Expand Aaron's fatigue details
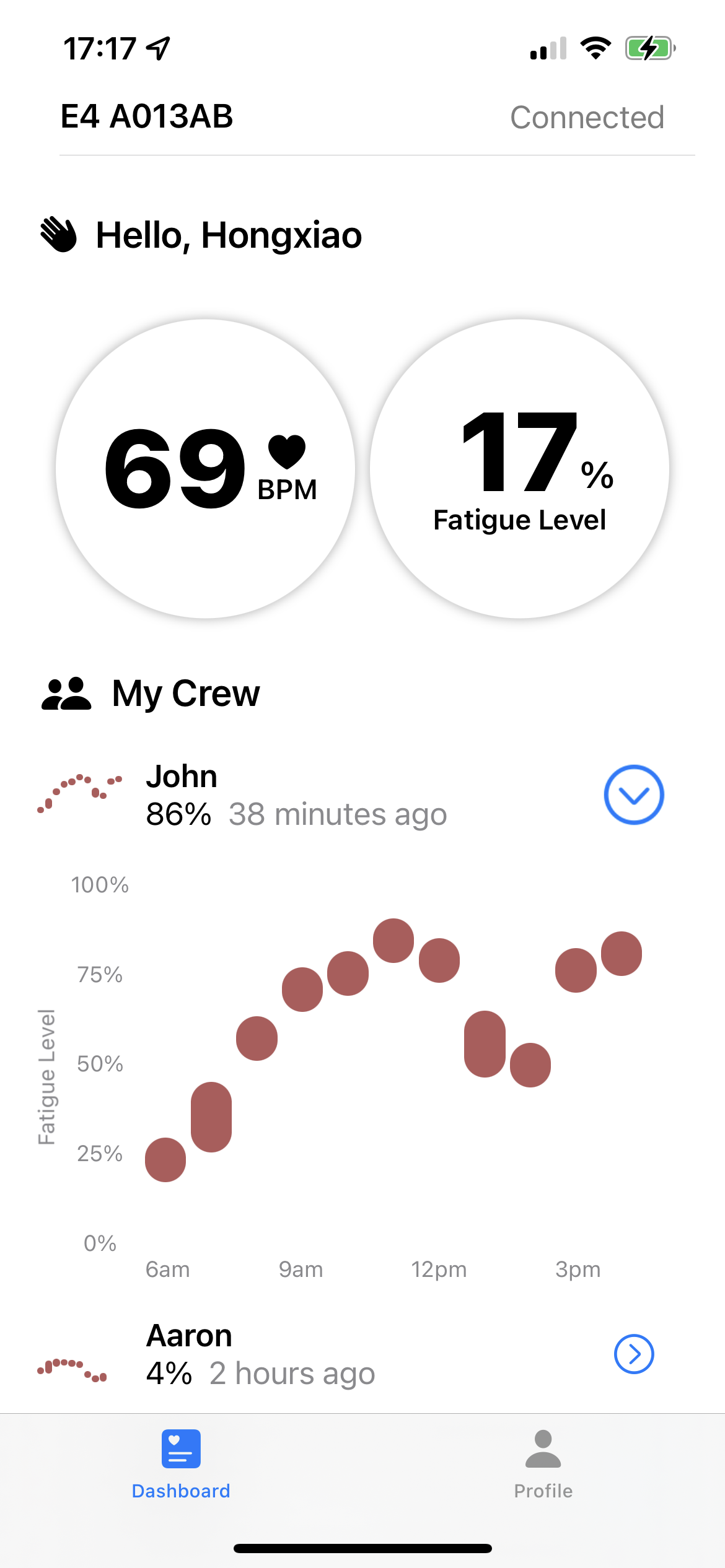This screenshot has height=1568, width=725. tap(633, 1354)
